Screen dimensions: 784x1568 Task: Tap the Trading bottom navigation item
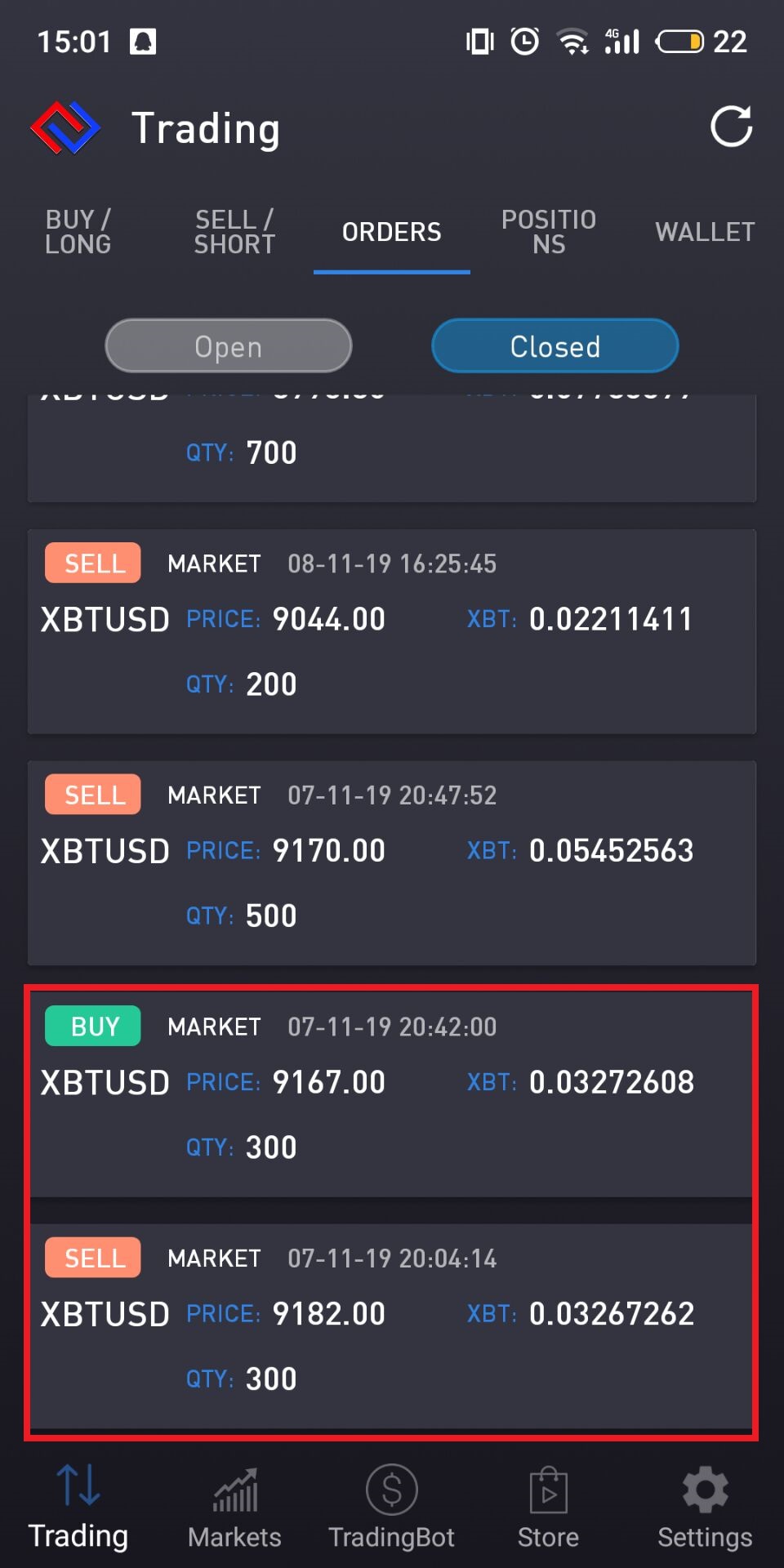[x=78, y=1508]
